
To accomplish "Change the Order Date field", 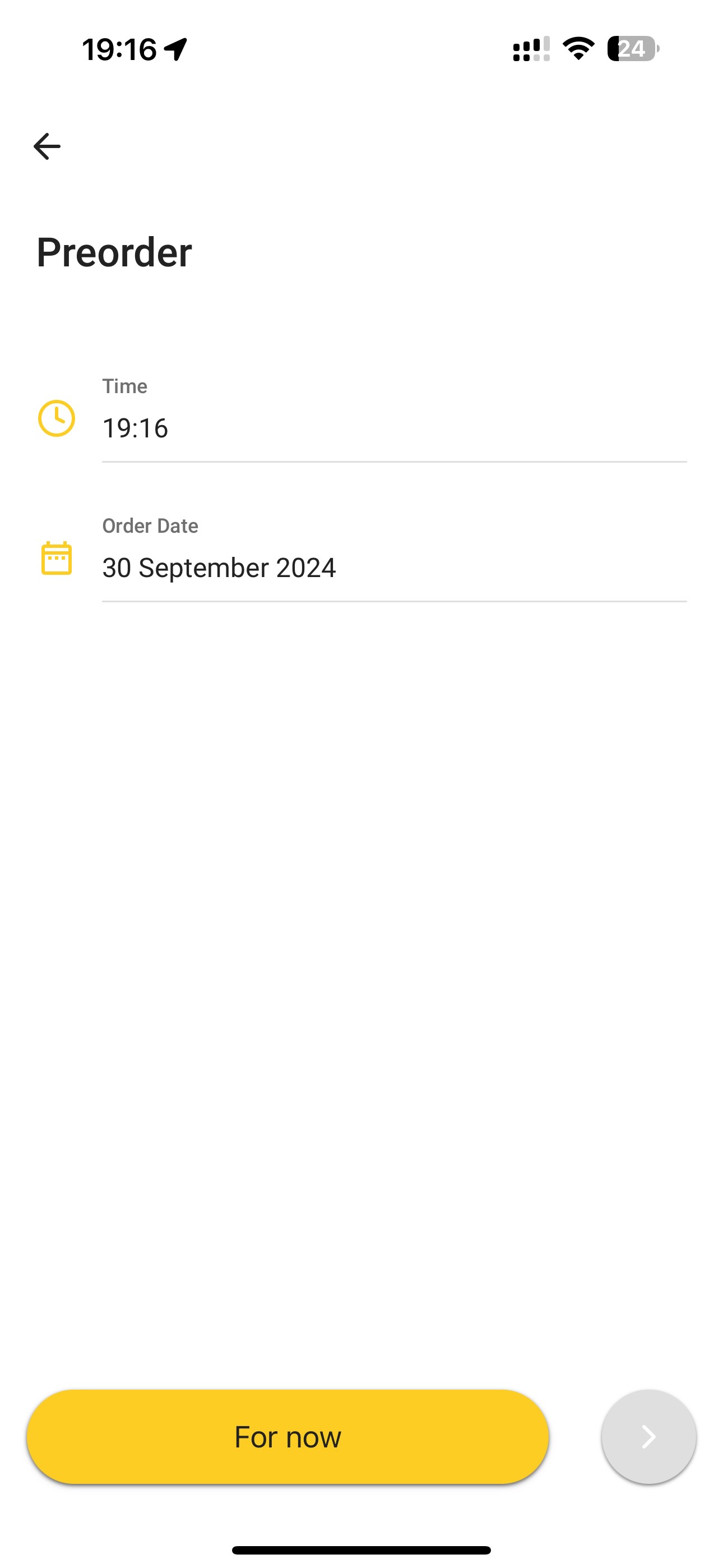I will [395, 558].
